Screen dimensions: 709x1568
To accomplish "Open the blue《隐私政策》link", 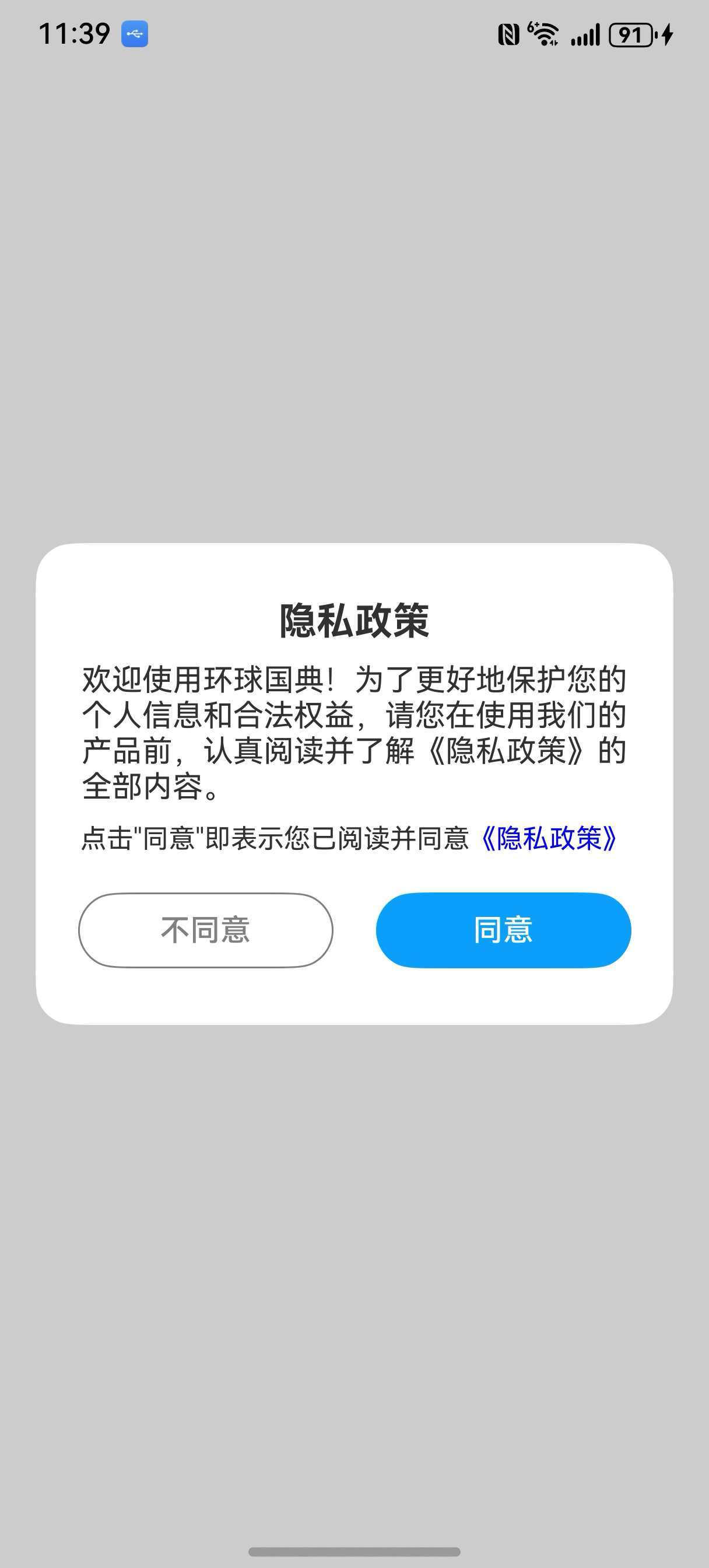I will pos(549,838).
